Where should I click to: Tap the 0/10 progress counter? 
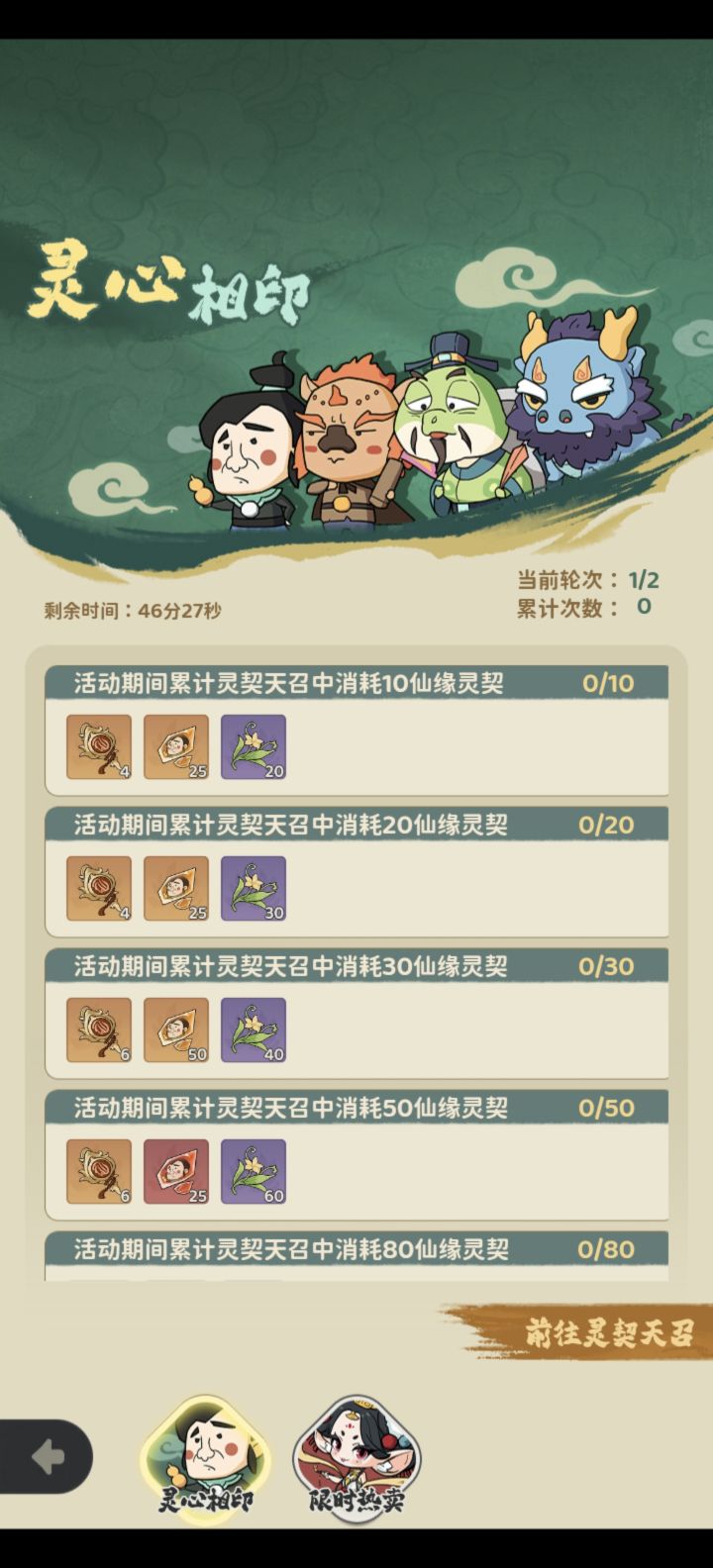pyautogui.click(x=608, y=680)
